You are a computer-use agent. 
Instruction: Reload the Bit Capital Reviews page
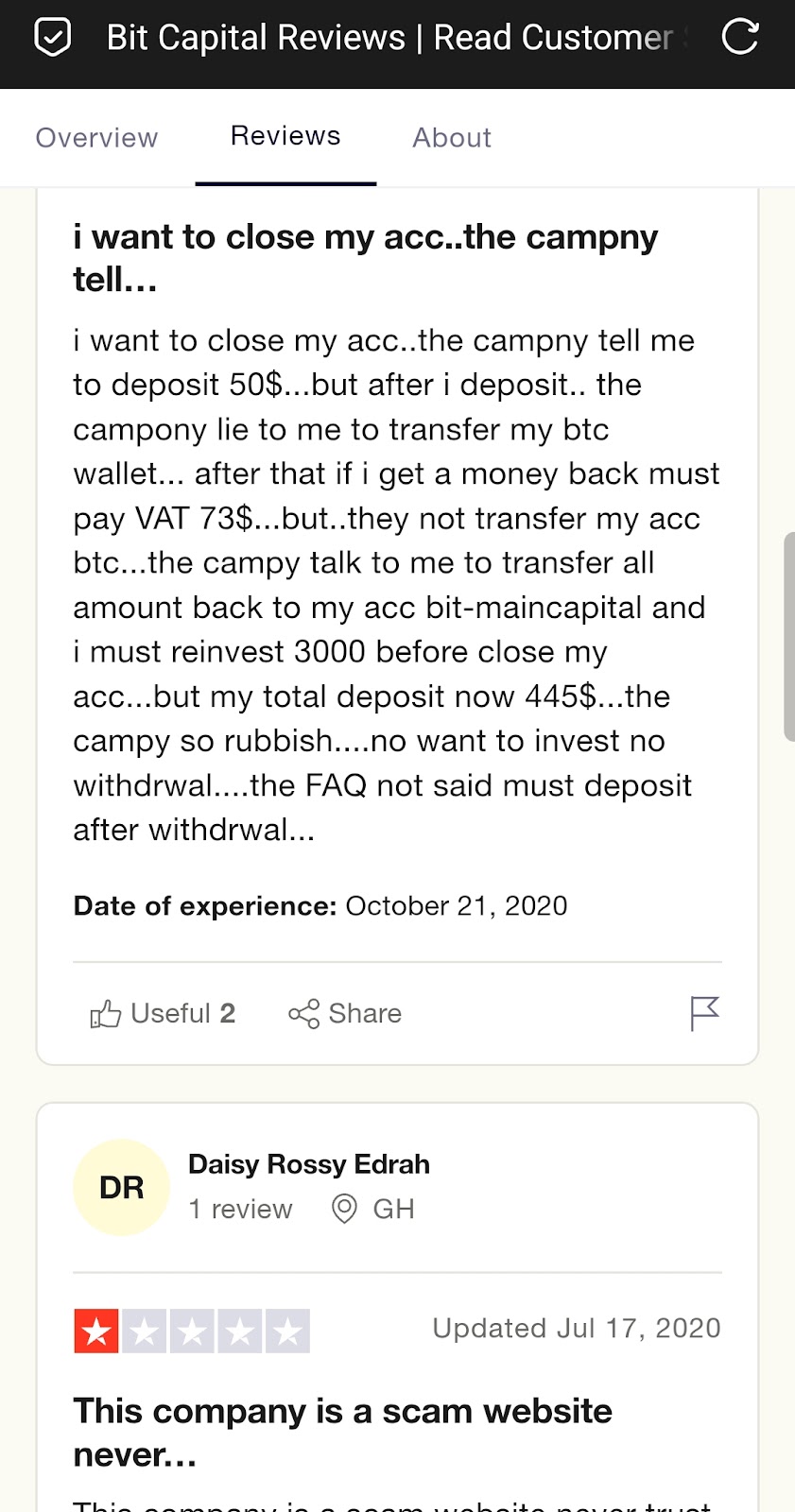coord(739,38)
